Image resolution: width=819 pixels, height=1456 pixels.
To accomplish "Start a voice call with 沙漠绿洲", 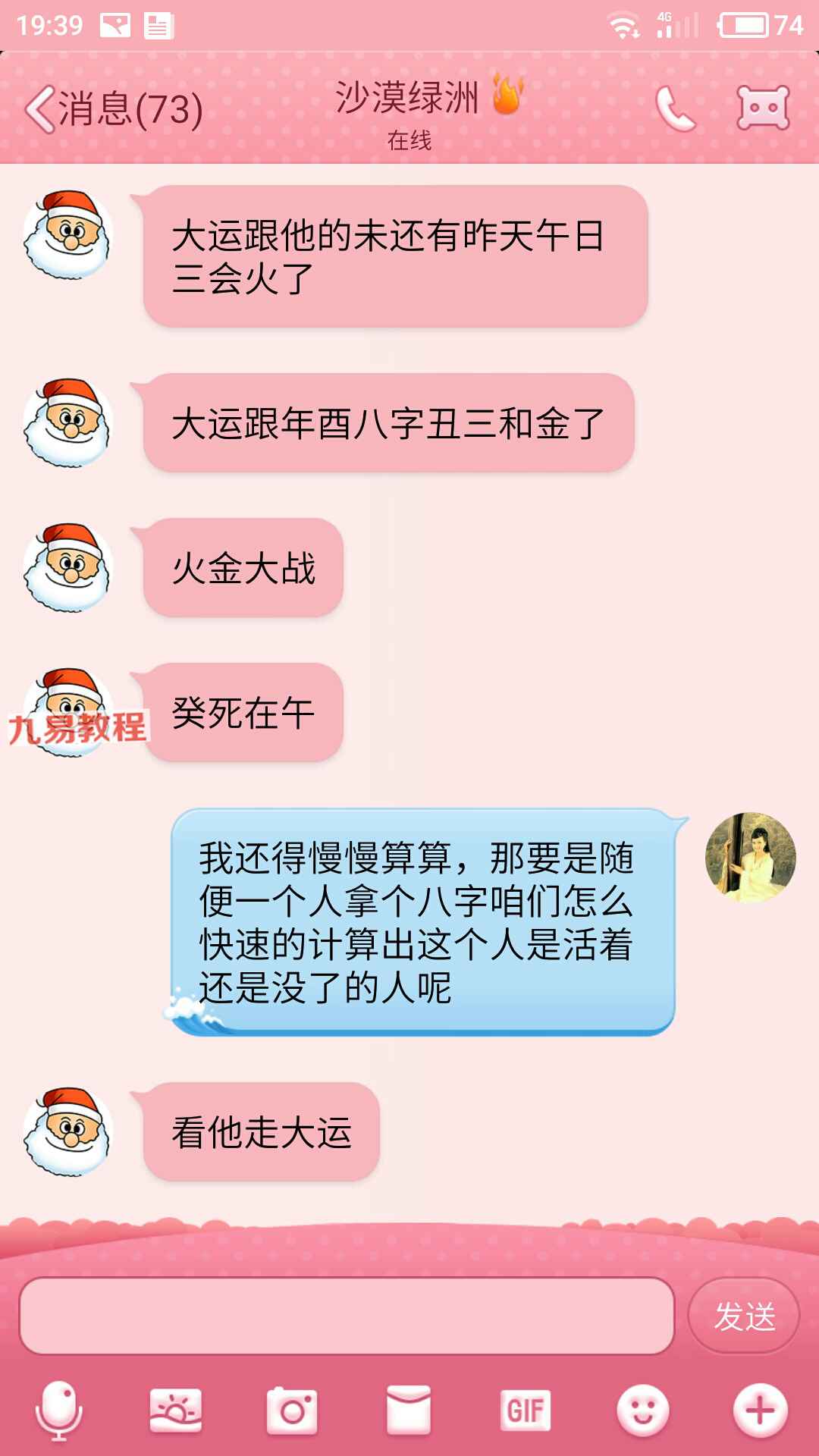I will click(x=675, y=109).
